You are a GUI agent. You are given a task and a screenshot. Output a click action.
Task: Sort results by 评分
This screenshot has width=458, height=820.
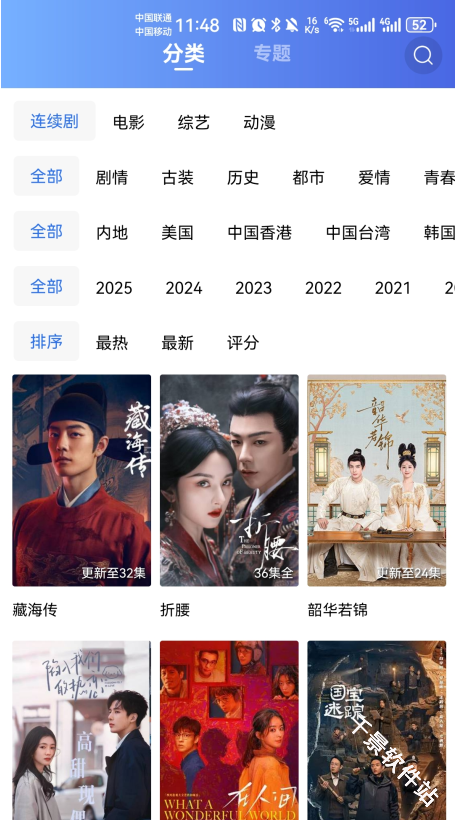(243, 343)
